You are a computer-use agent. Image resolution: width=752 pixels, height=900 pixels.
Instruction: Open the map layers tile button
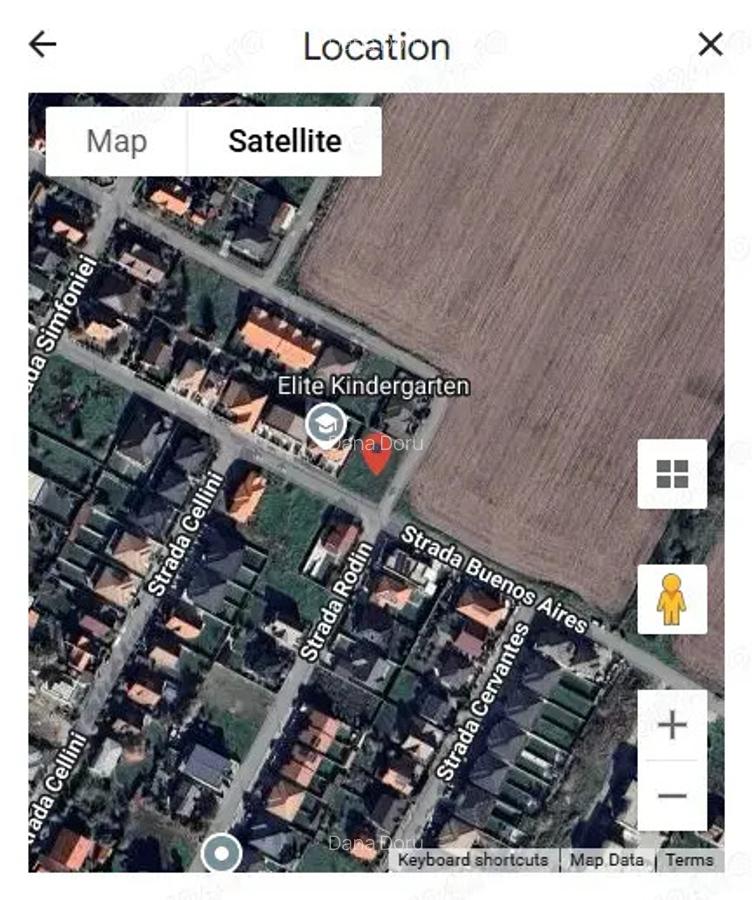(x=672, y=474)
